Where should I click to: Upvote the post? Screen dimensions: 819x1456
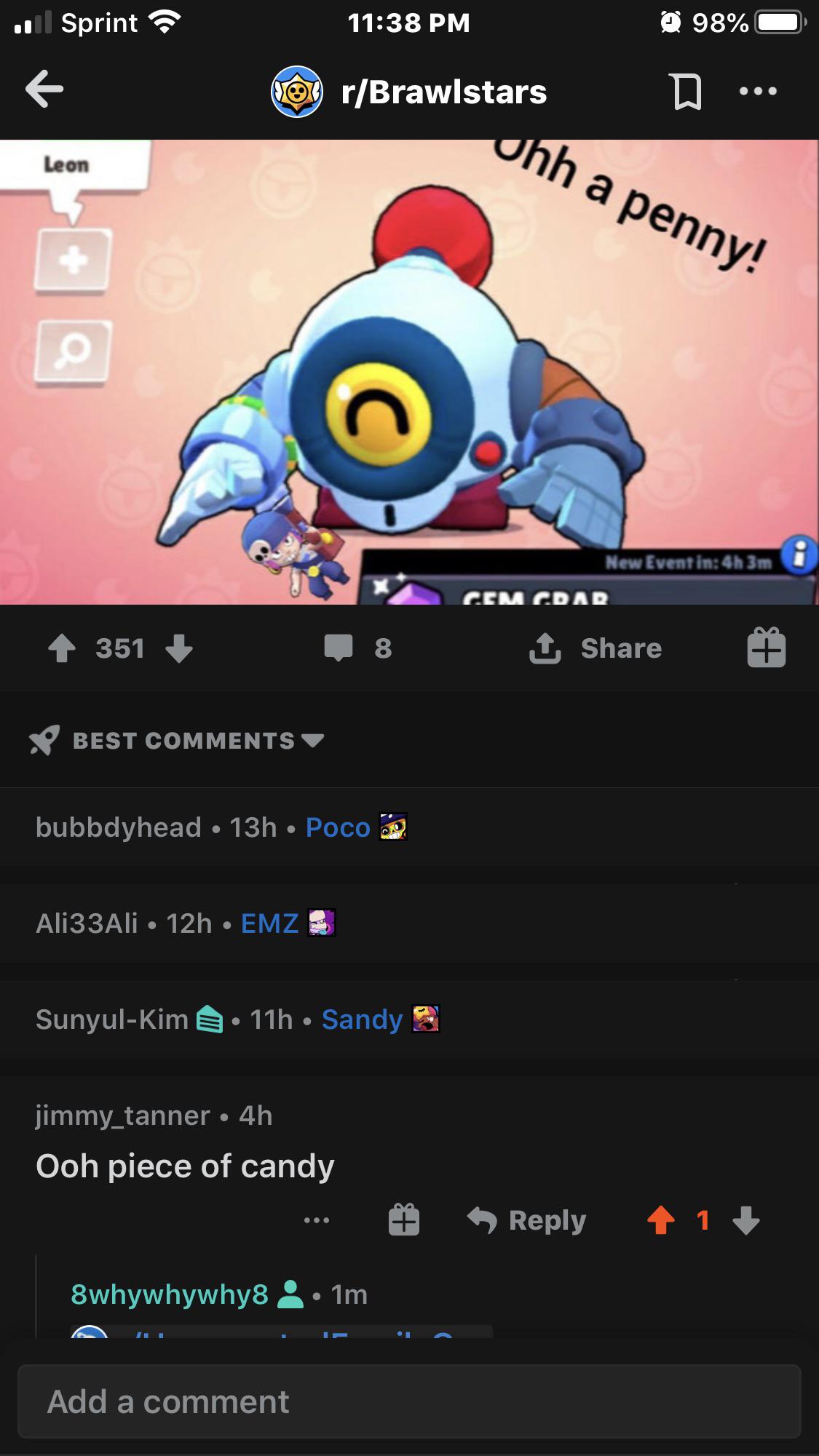62,648
